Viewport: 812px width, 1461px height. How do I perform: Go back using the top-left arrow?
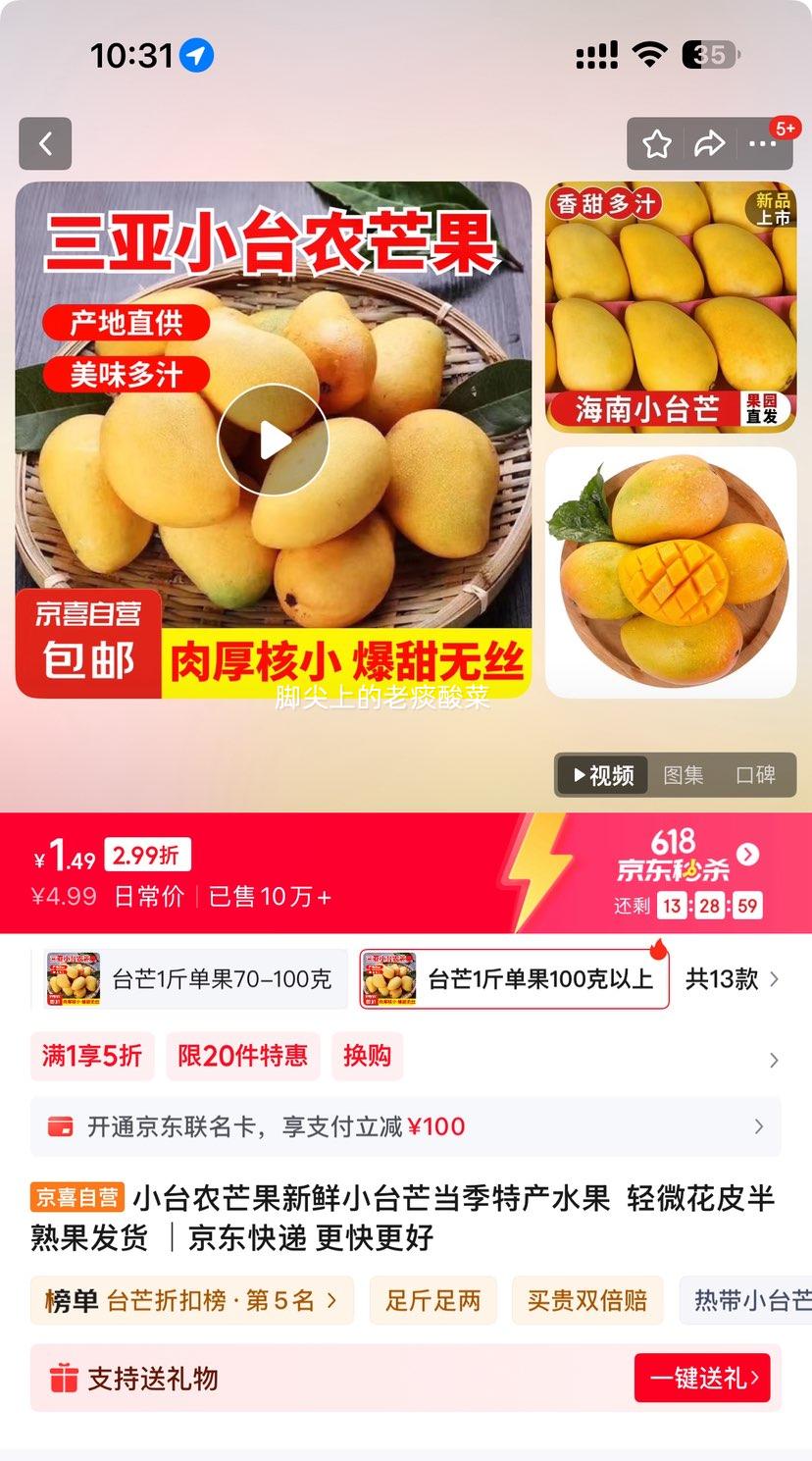[45, 144]
